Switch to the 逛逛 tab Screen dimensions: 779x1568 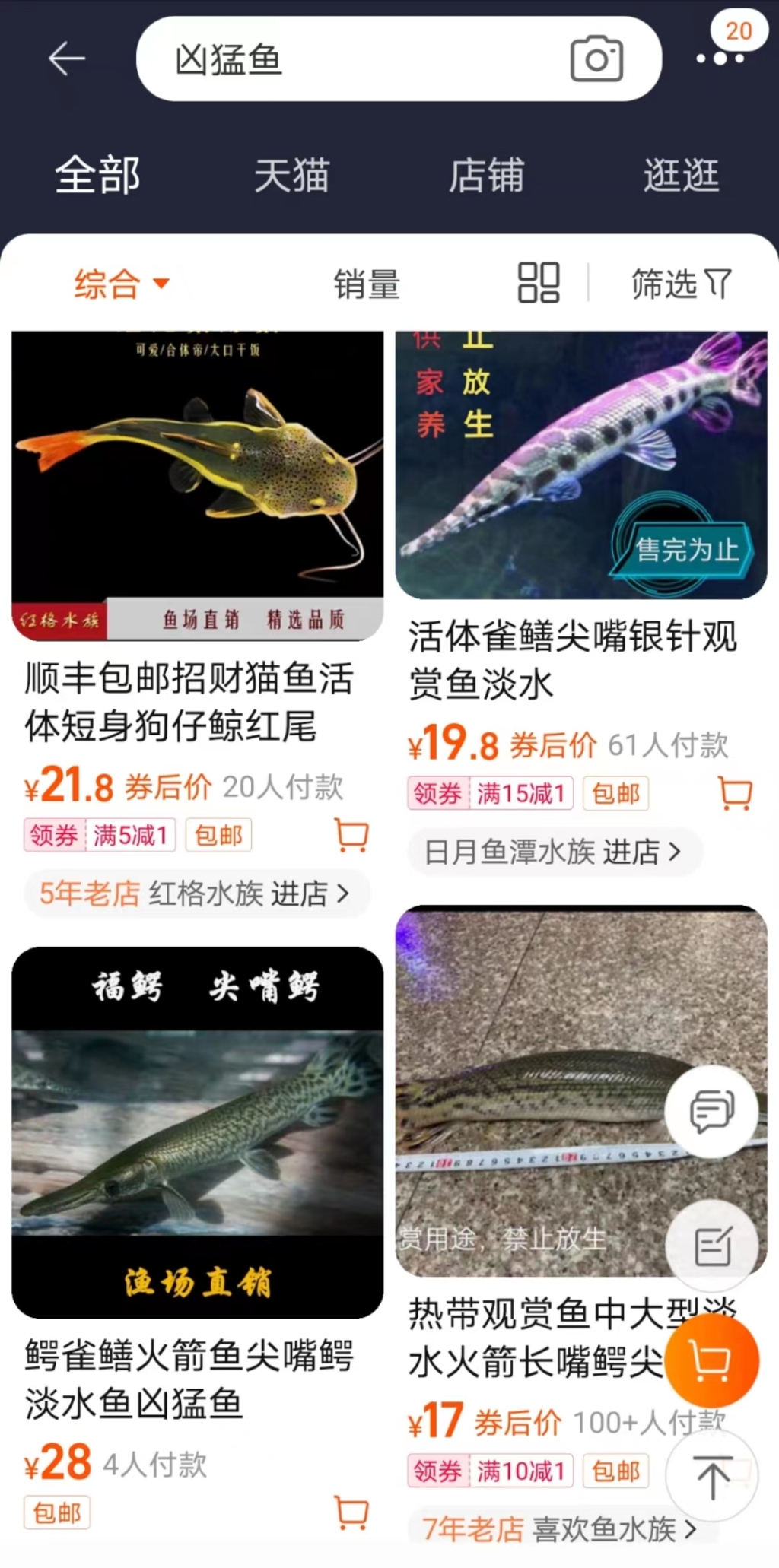click(679, 174)
